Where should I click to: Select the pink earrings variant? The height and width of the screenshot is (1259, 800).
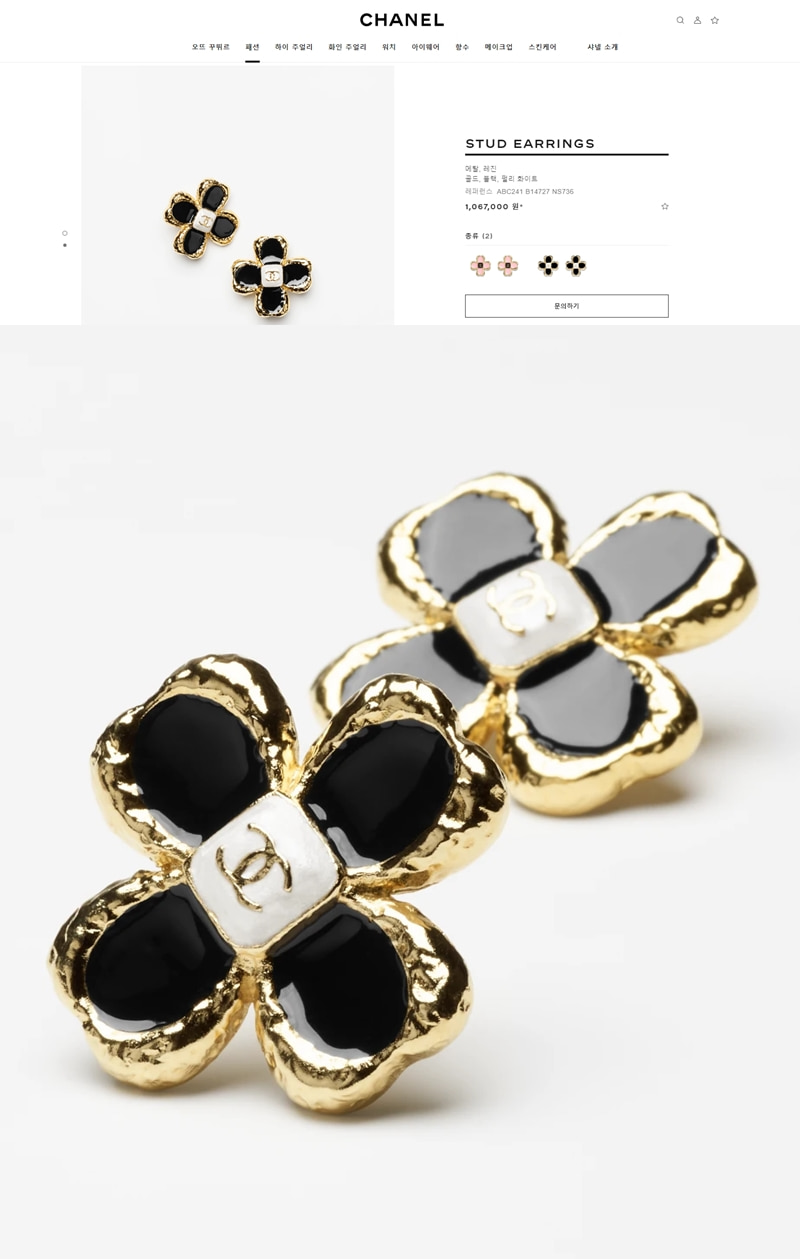click(x=494, y=265)
